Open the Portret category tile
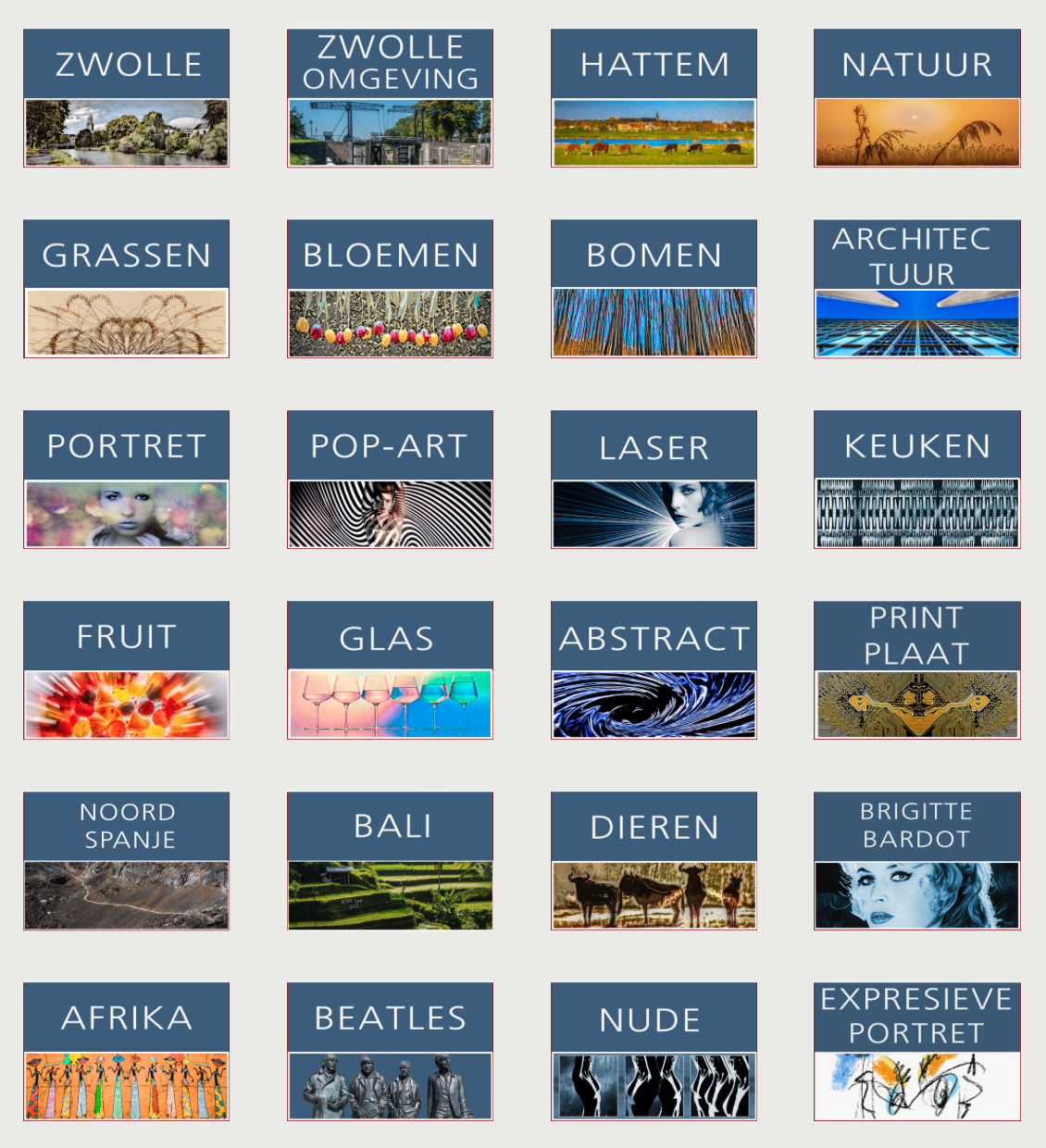The image size is (1046, 1148). click(126, 480)
